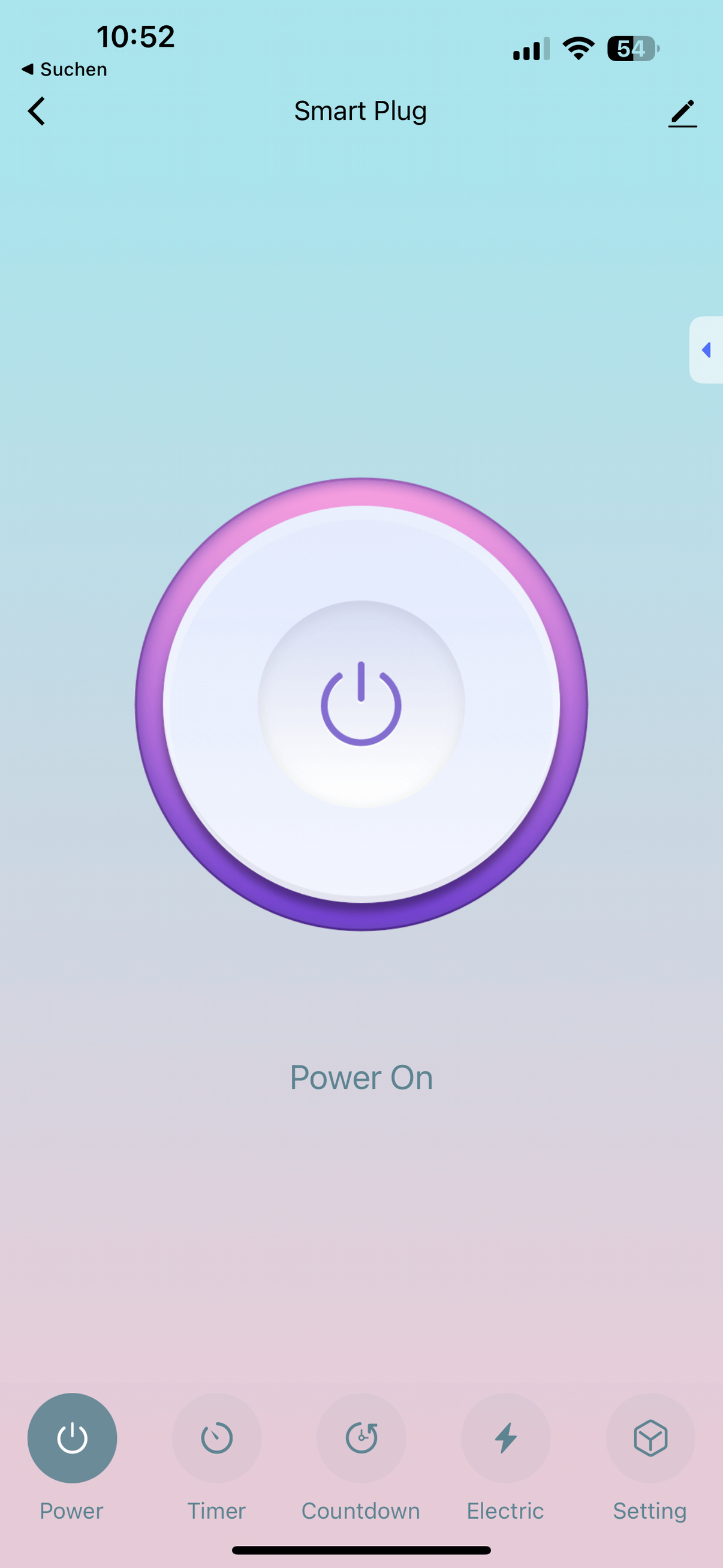
Task: Open the Setting tab
Action: pos(650,1438)
